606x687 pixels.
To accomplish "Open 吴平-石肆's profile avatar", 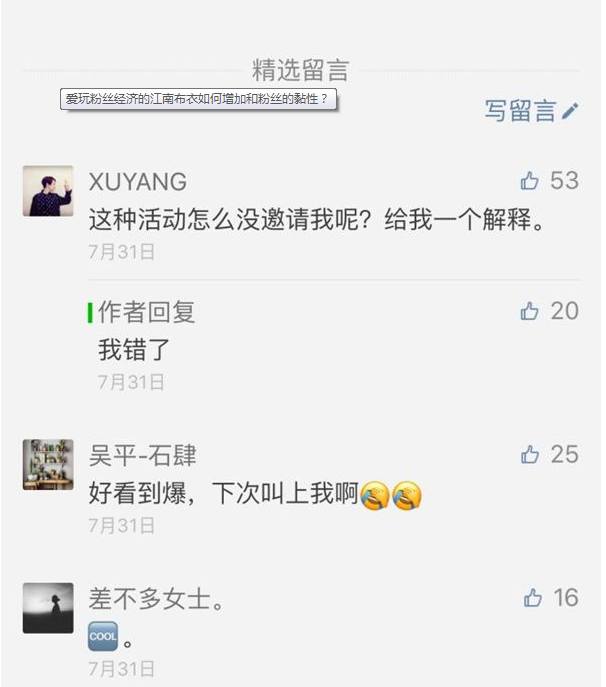I will pyautogui.click(x=48, y=464).
